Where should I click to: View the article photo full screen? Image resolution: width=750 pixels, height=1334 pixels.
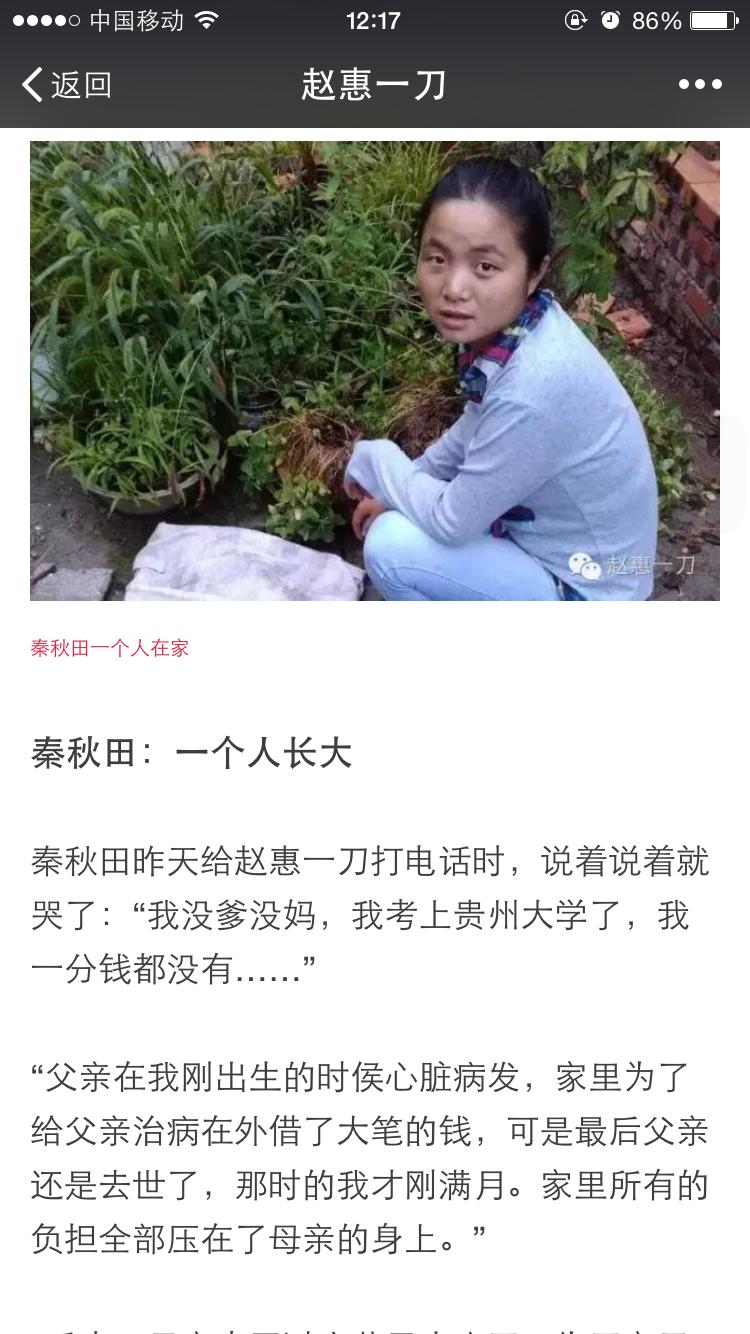[x=375, y=370]
